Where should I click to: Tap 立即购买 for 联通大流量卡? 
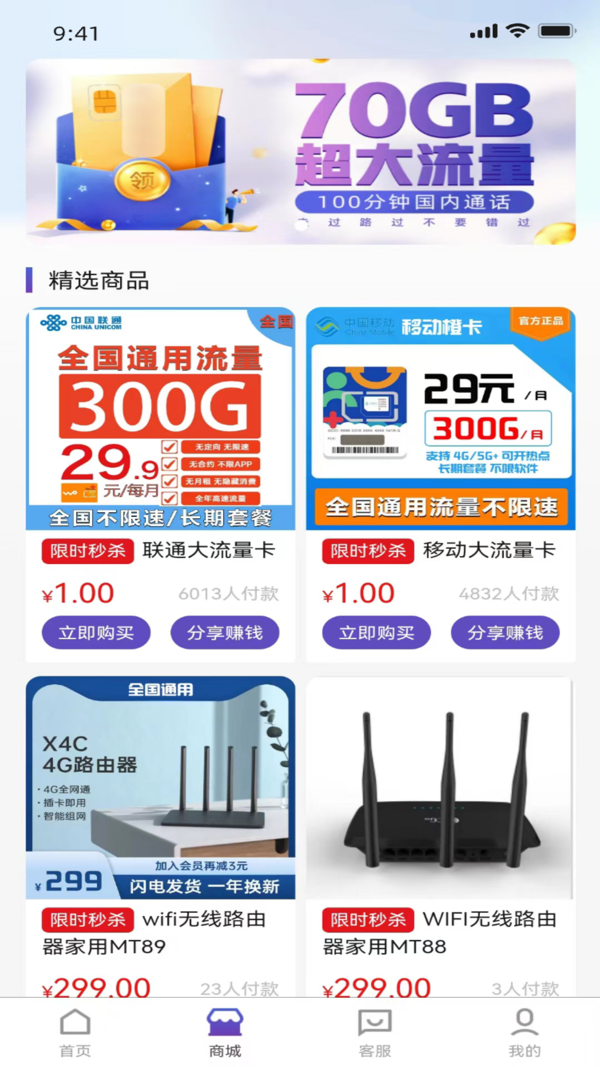[96, 633]
